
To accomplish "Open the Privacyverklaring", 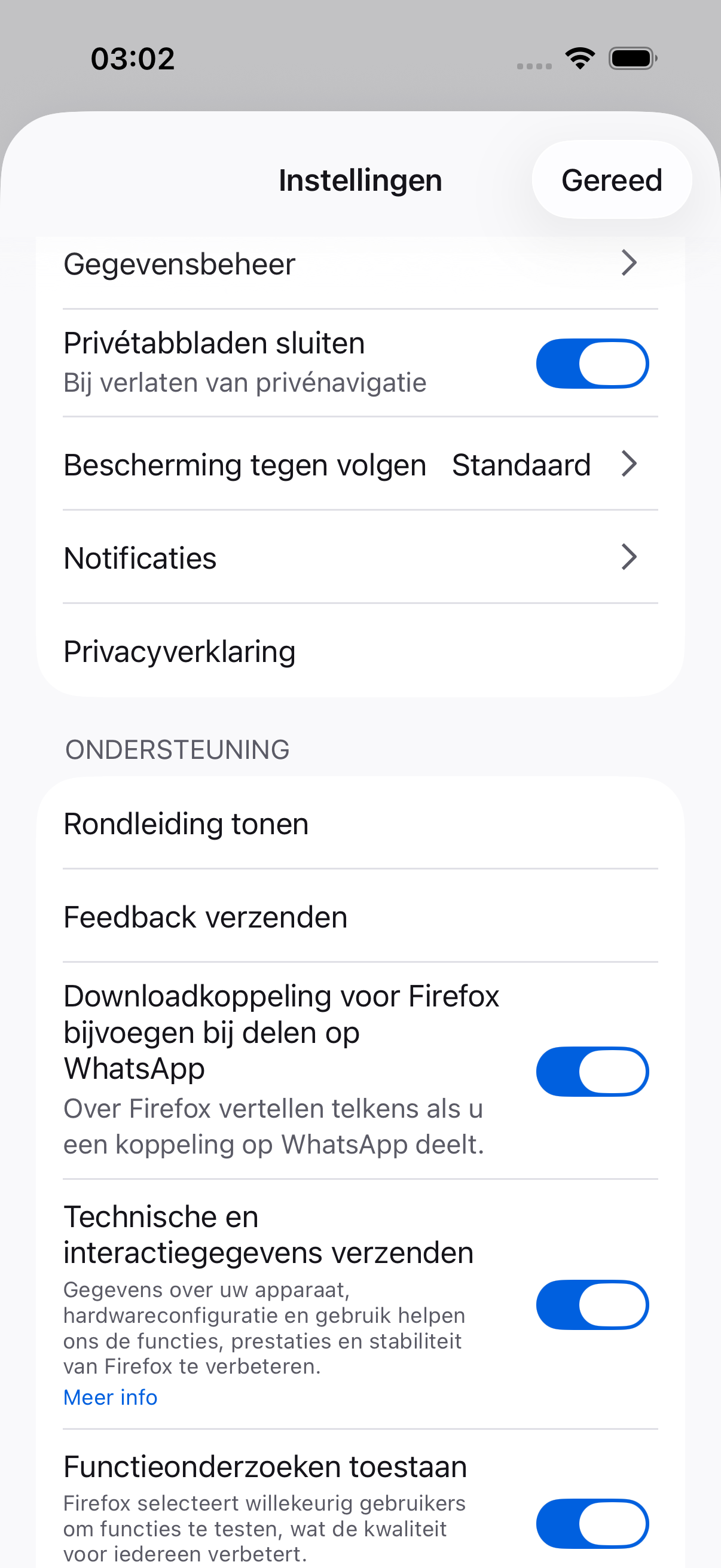I will click(x=360, y=651).
